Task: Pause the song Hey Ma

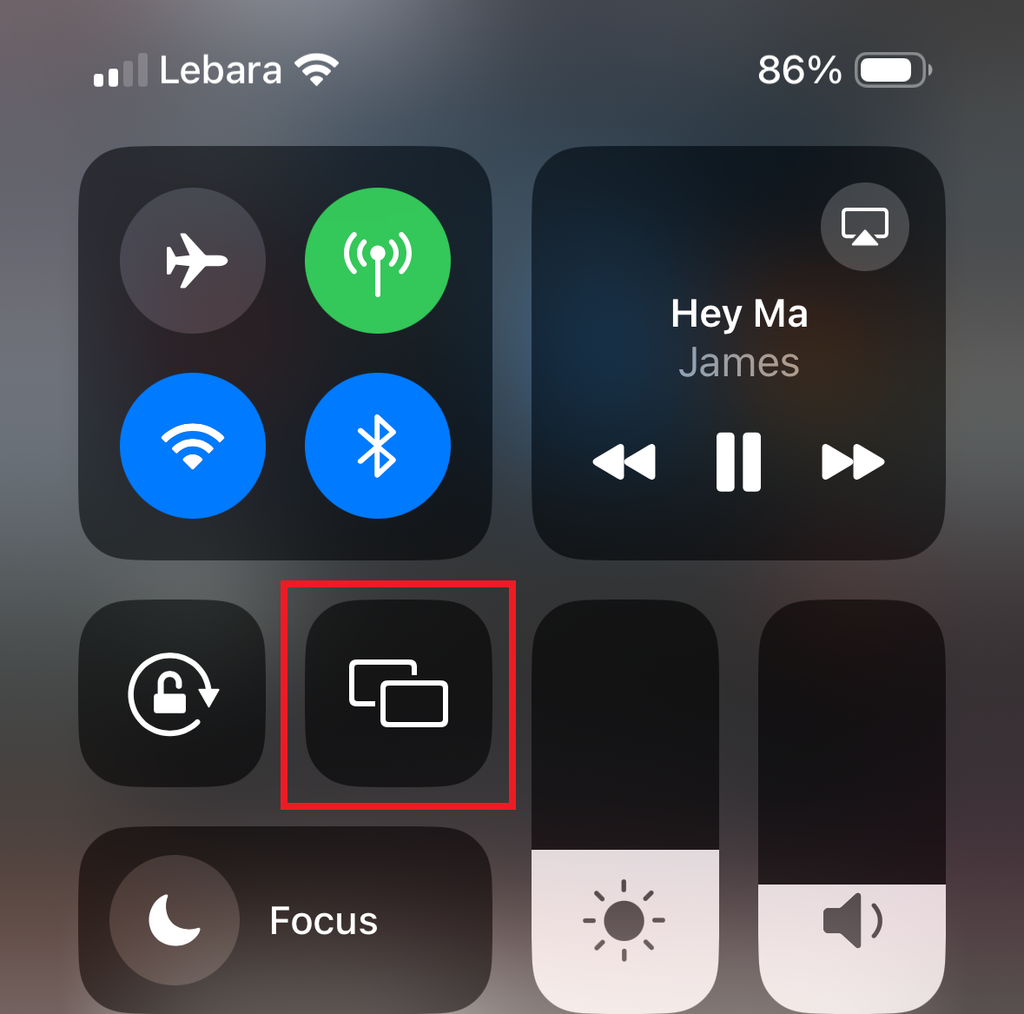Action: [738, 462]
